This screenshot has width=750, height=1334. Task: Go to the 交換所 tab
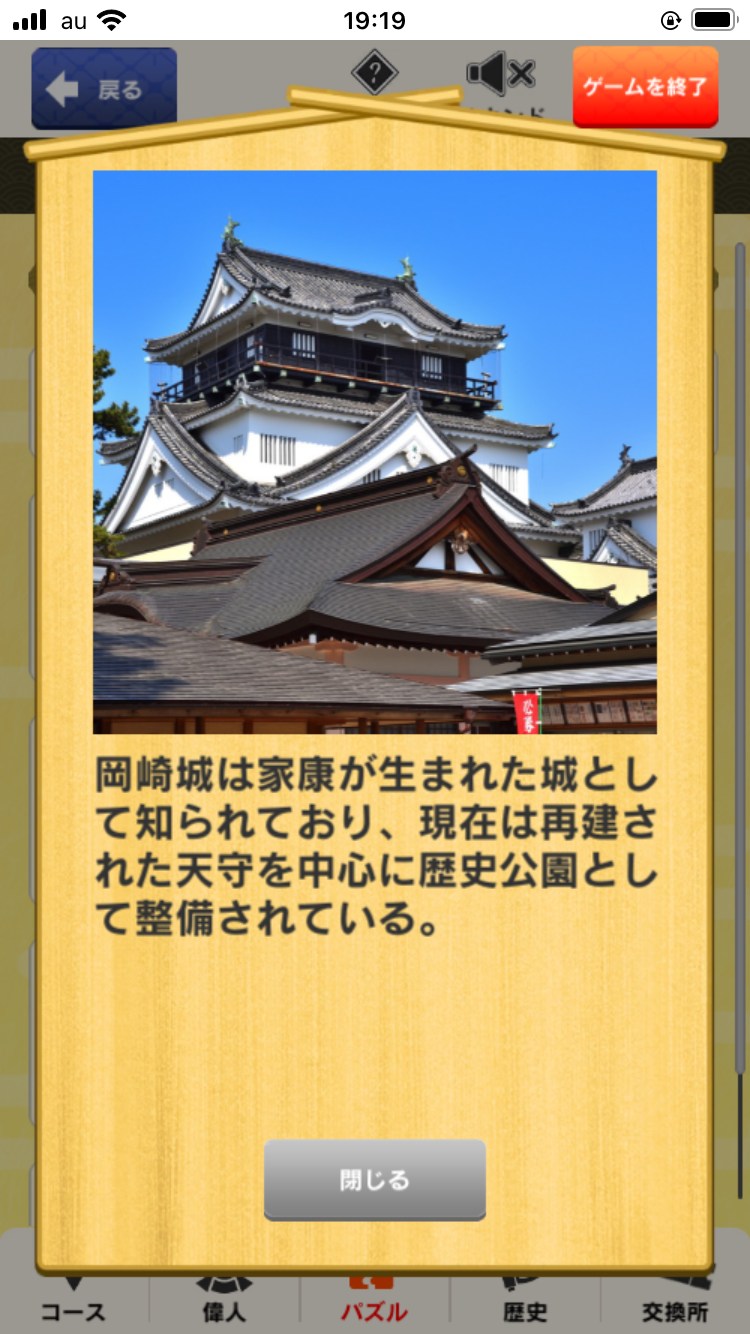(675, 1308)
